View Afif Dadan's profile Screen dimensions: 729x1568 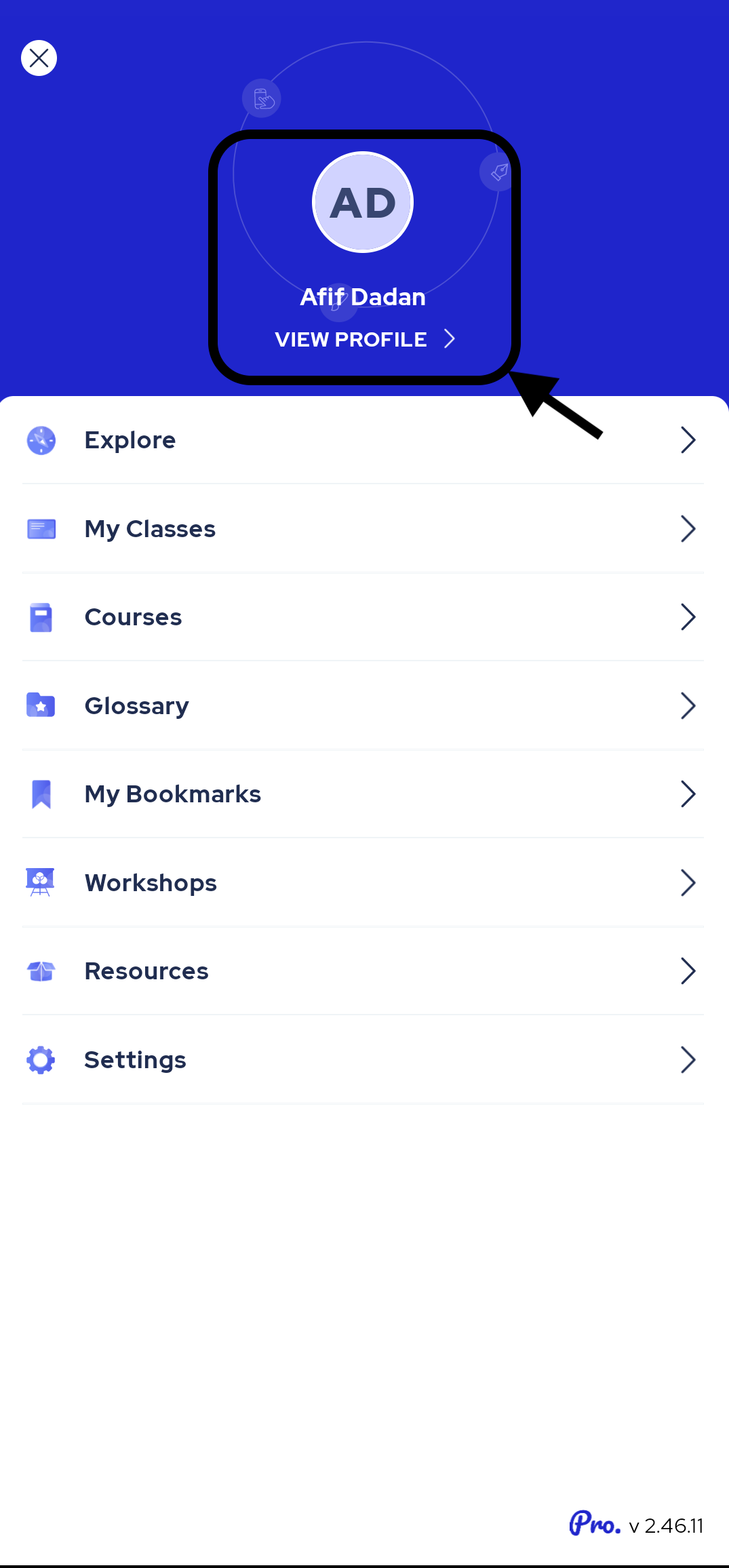point(363,339)
